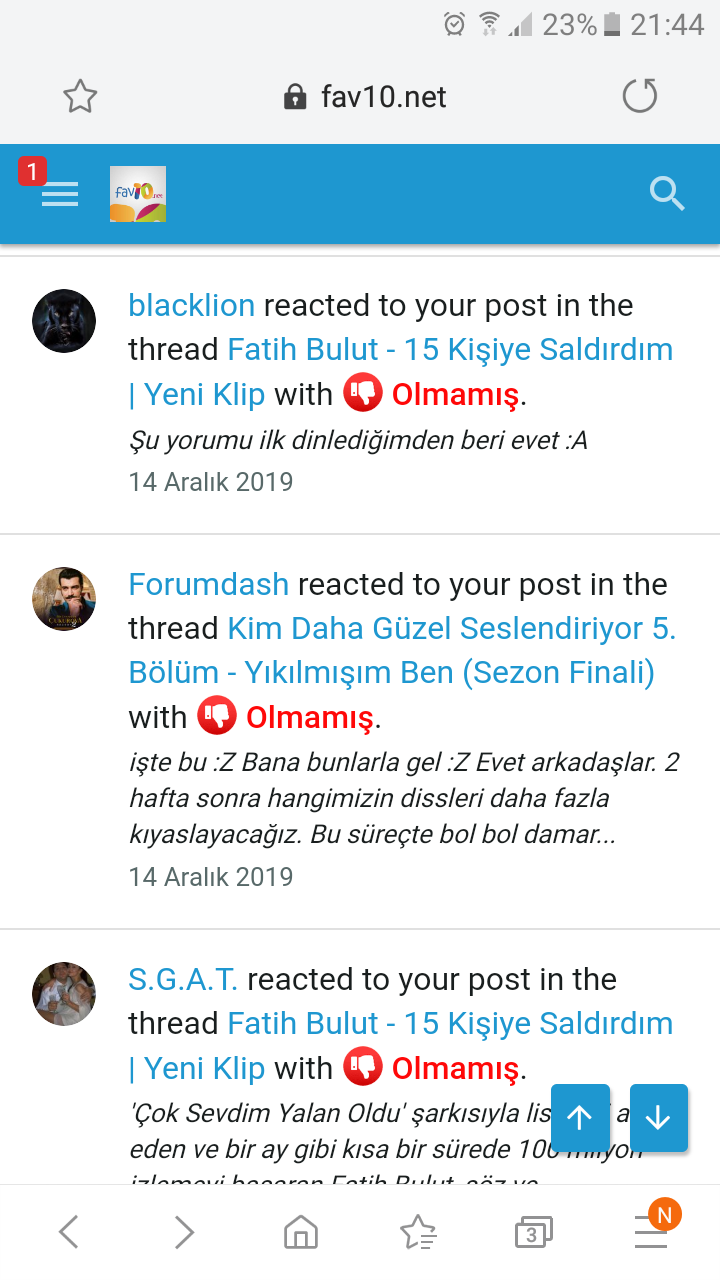View Forumdash's avatar
The width and height of the screenshot is (720, 1280).
pos(64,599)
